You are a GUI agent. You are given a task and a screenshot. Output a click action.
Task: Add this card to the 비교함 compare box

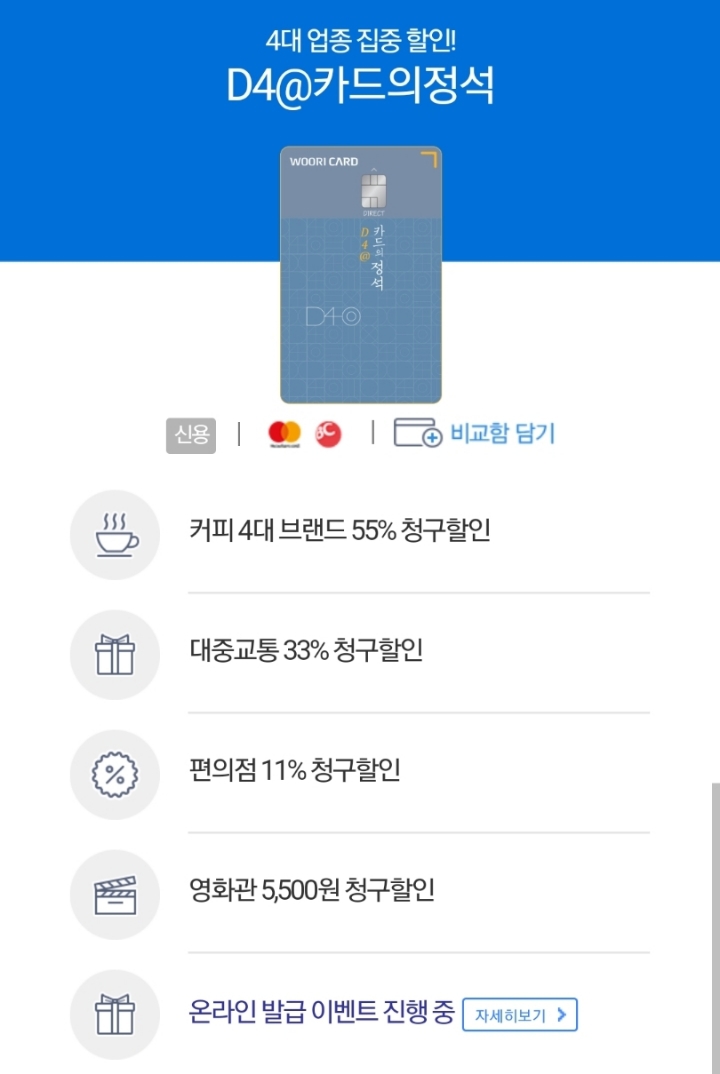tap(474, 433)
